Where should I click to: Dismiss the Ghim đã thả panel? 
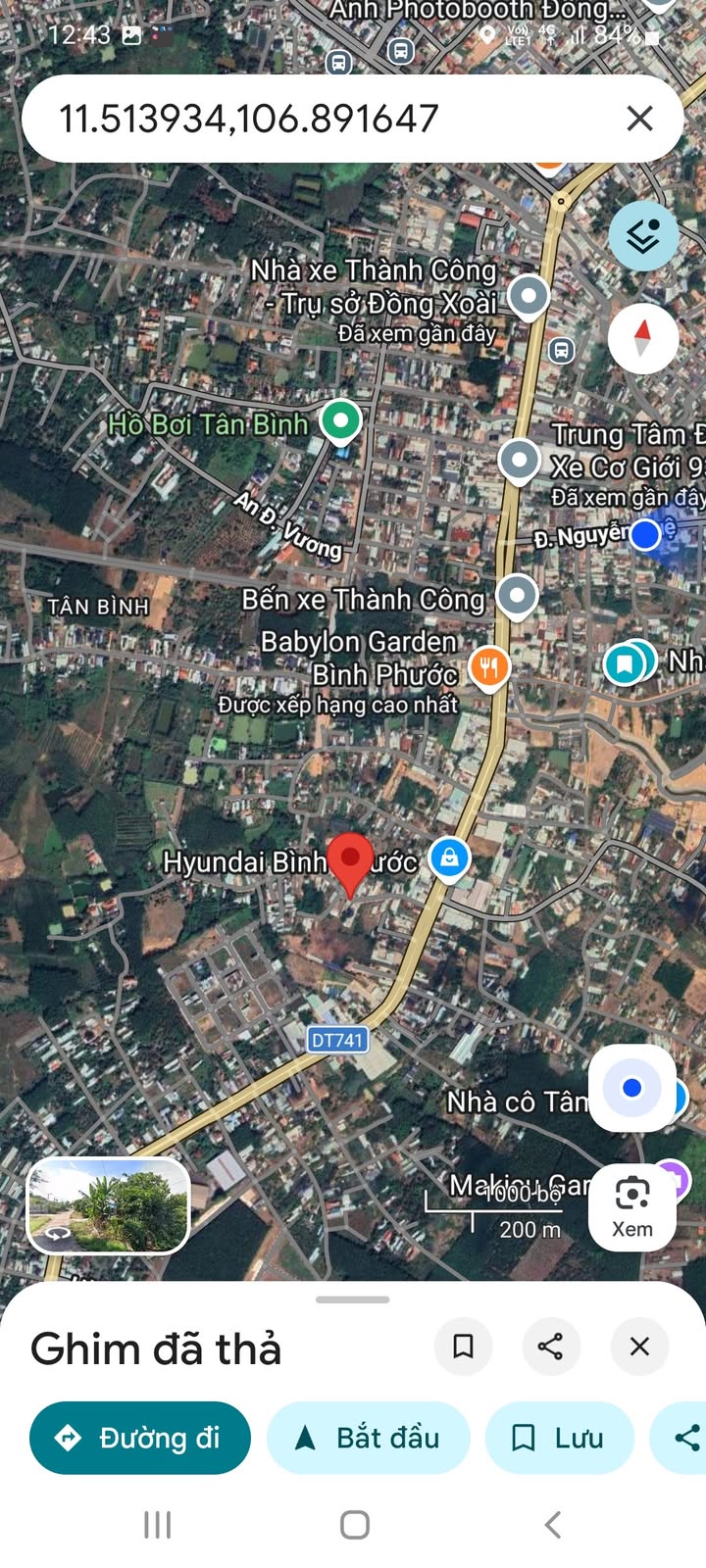point(639,1347)
